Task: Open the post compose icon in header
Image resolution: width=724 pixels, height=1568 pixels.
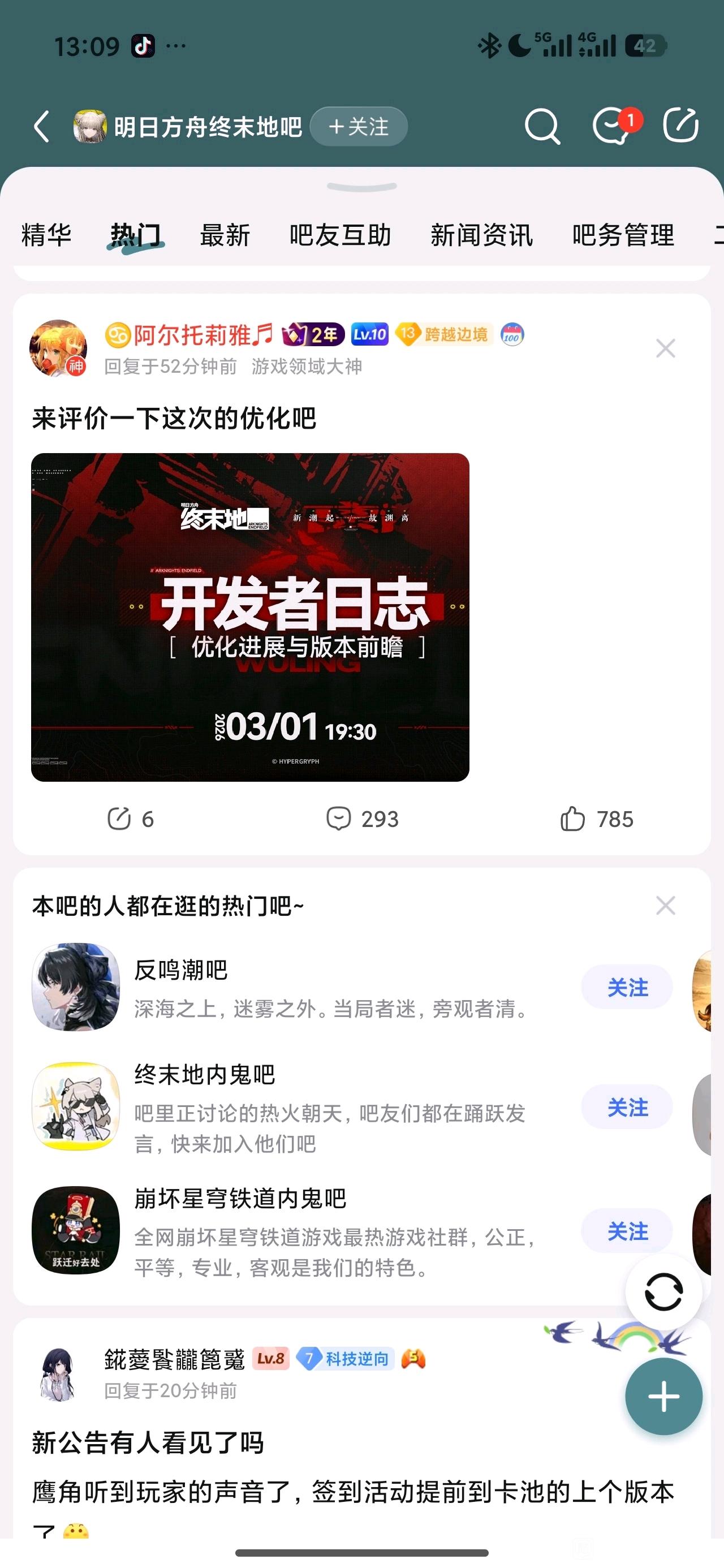Action: [680, 126]
